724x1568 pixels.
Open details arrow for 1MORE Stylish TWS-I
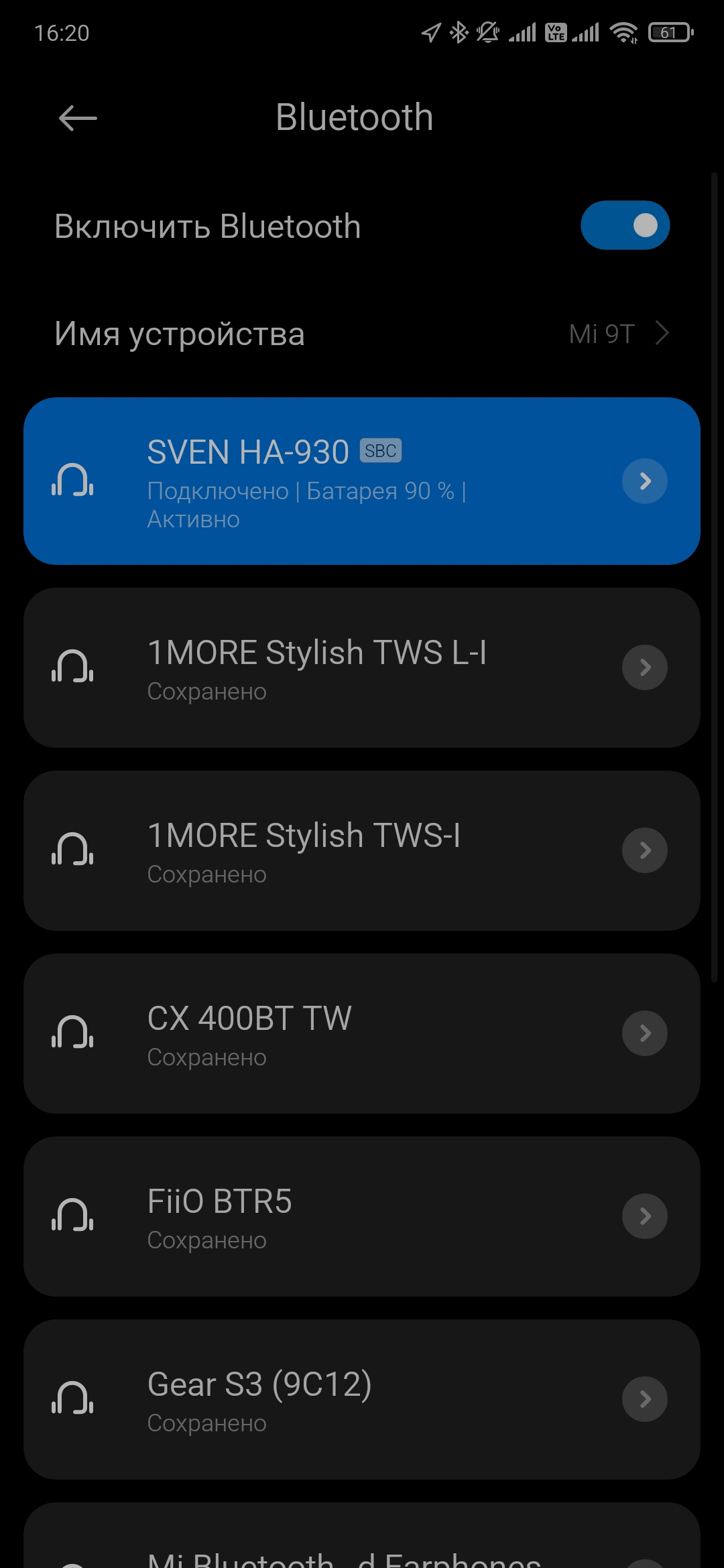645,850
